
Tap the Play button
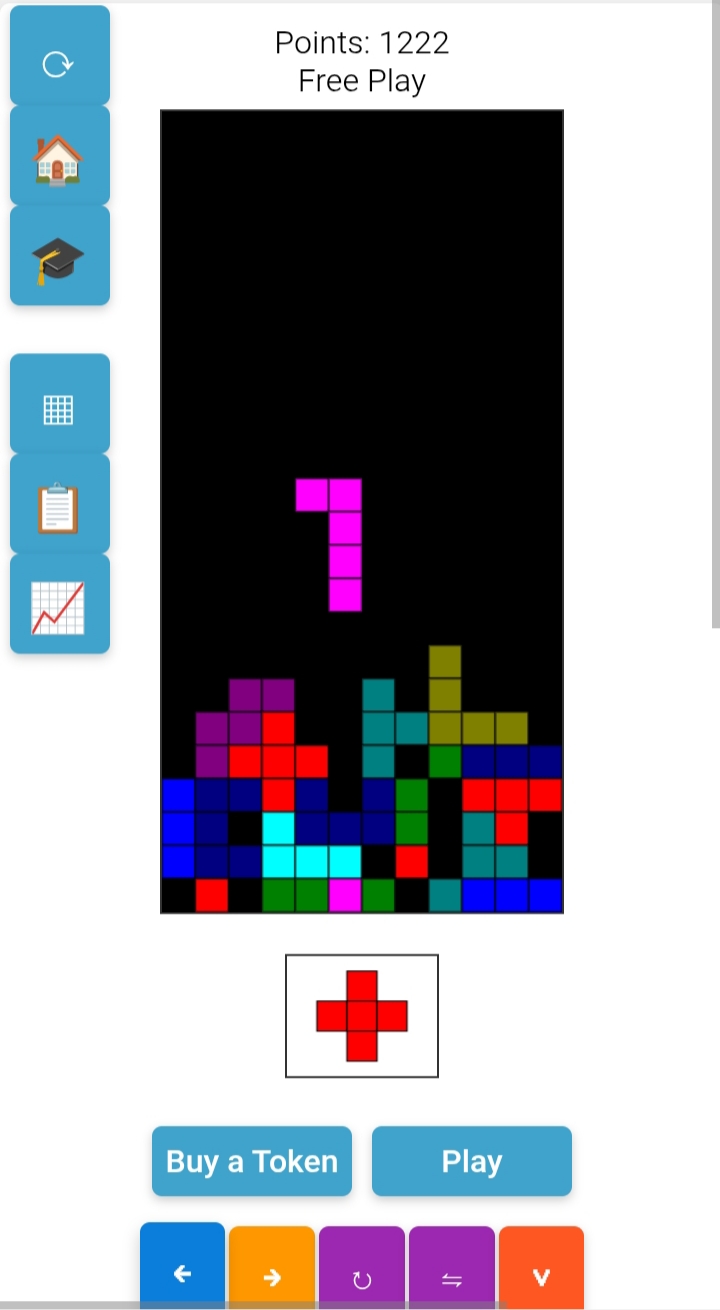coord(472,1161)
